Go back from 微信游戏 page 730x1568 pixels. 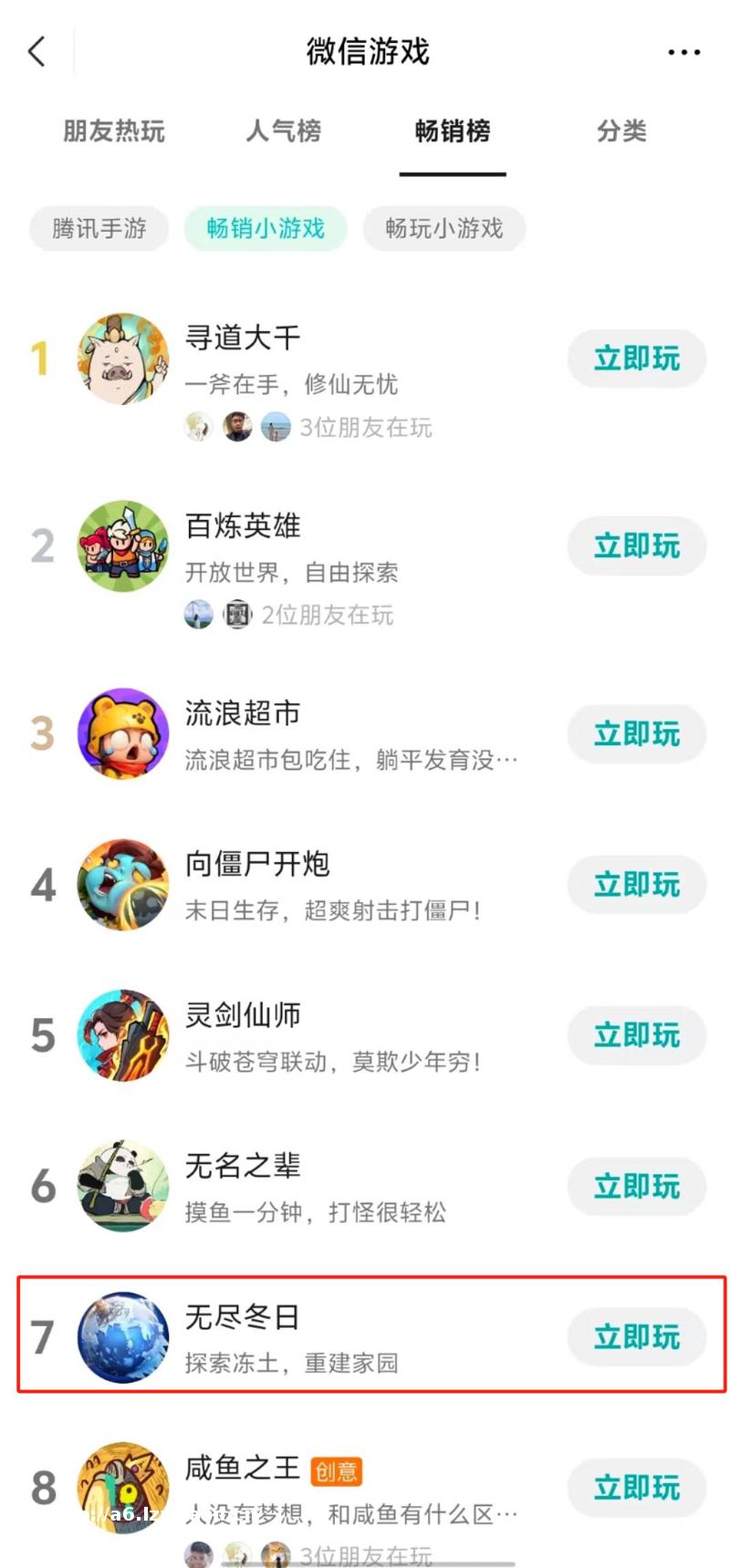click(36, 52)
